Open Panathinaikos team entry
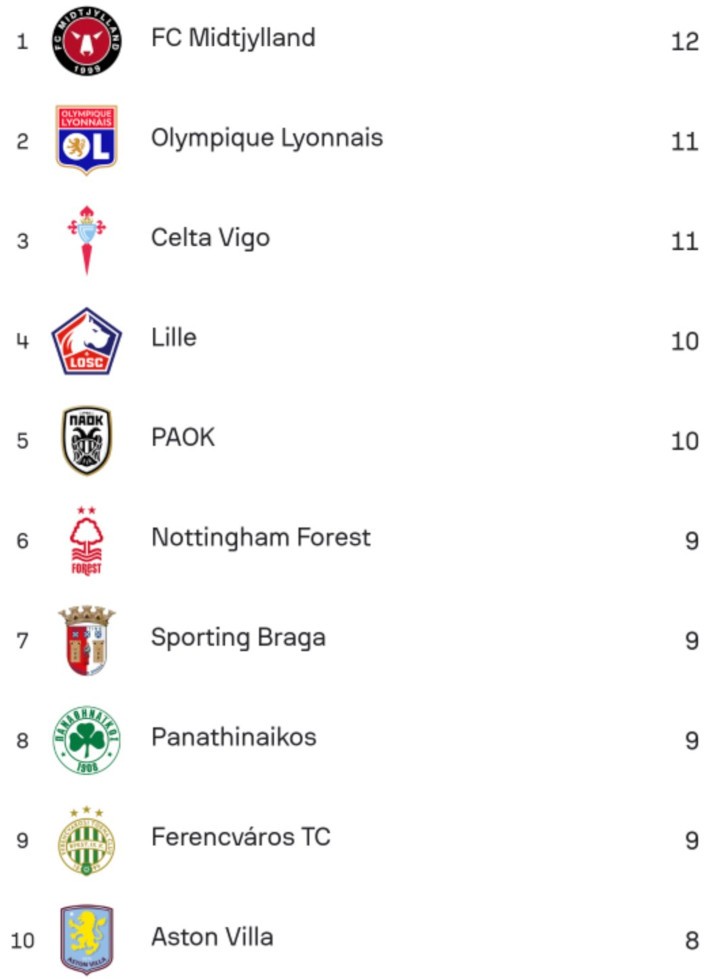Image resolution: width=720 pixels, height=979 pixels. click(233, 738)
